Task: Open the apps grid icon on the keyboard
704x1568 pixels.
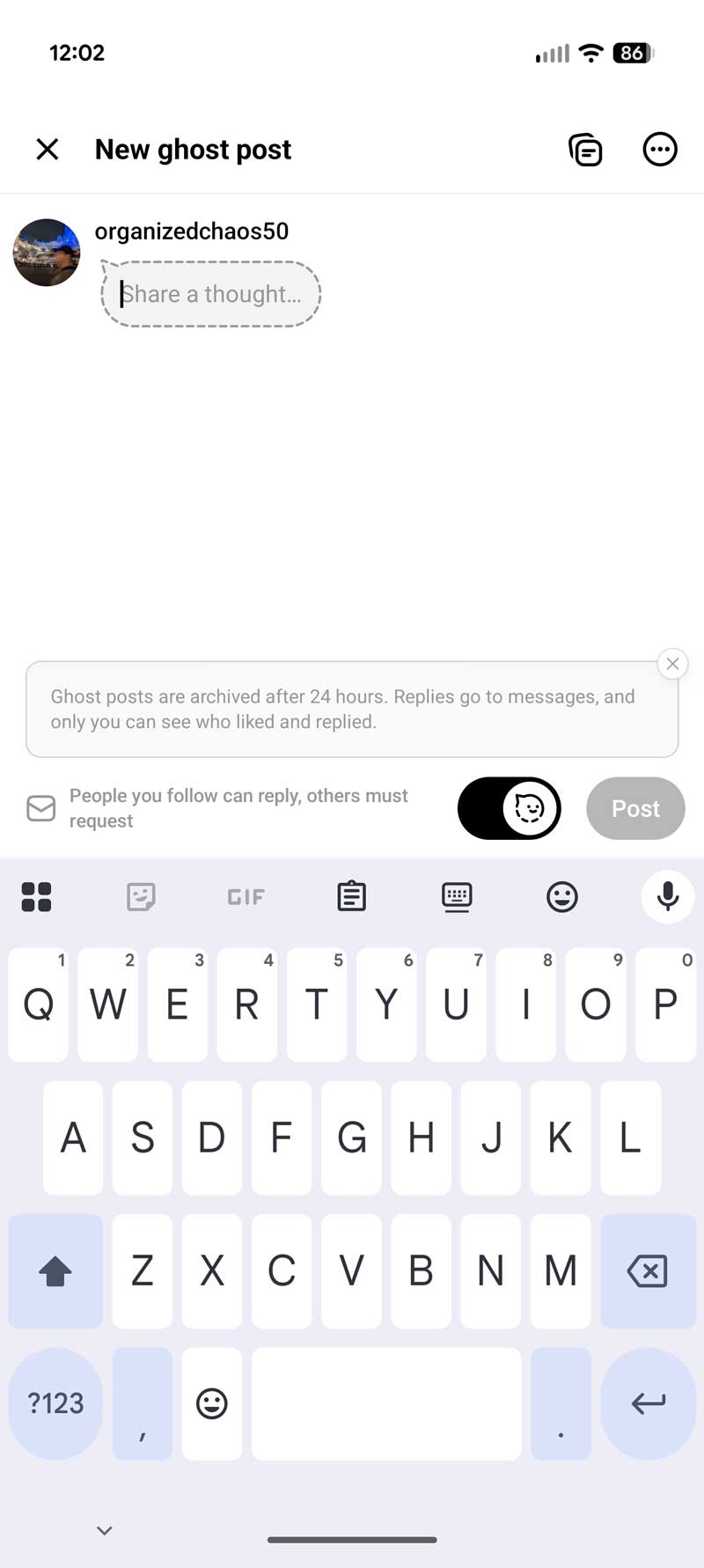Action: coord(37,896)
